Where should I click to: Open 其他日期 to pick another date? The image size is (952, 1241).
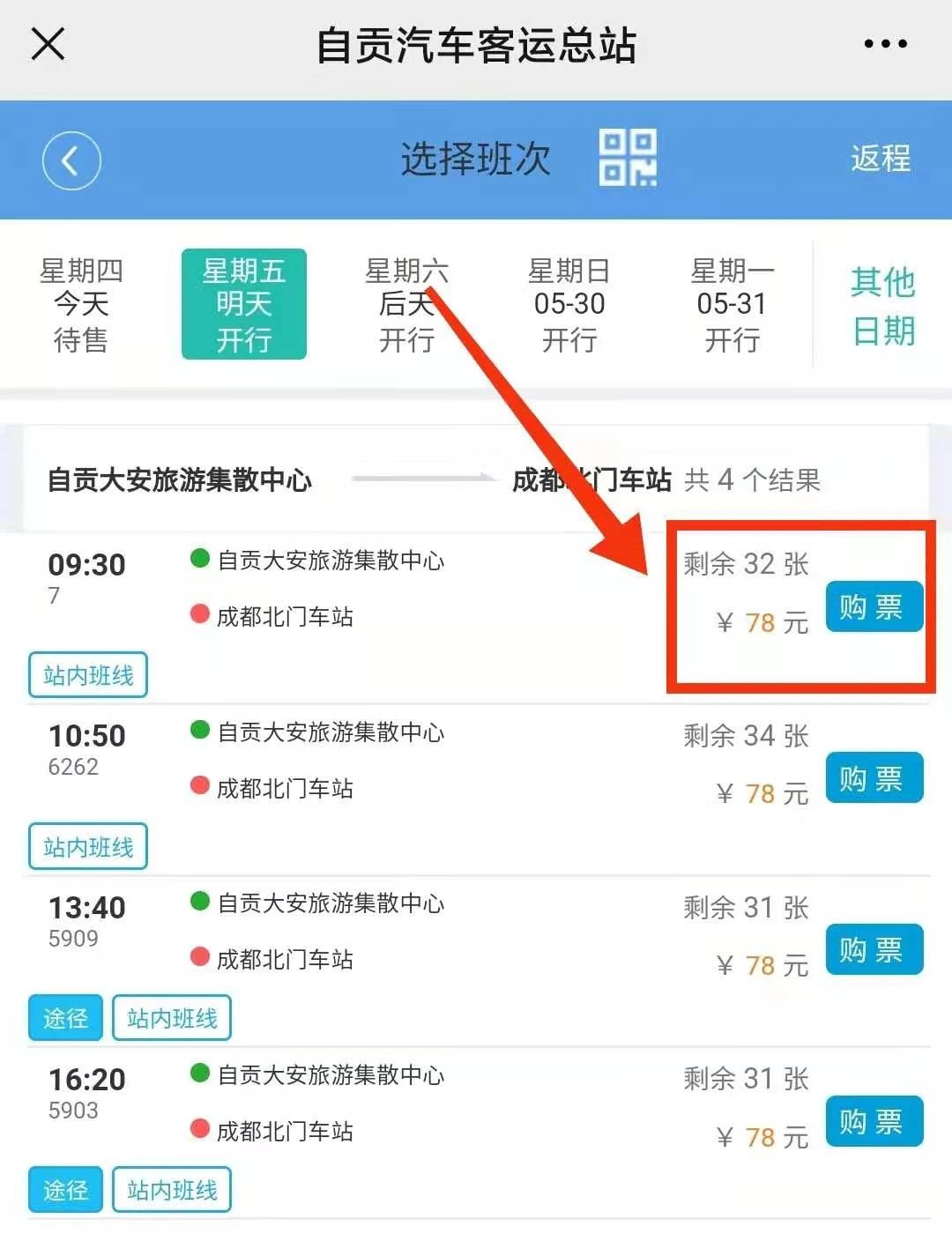click(882, 306)
